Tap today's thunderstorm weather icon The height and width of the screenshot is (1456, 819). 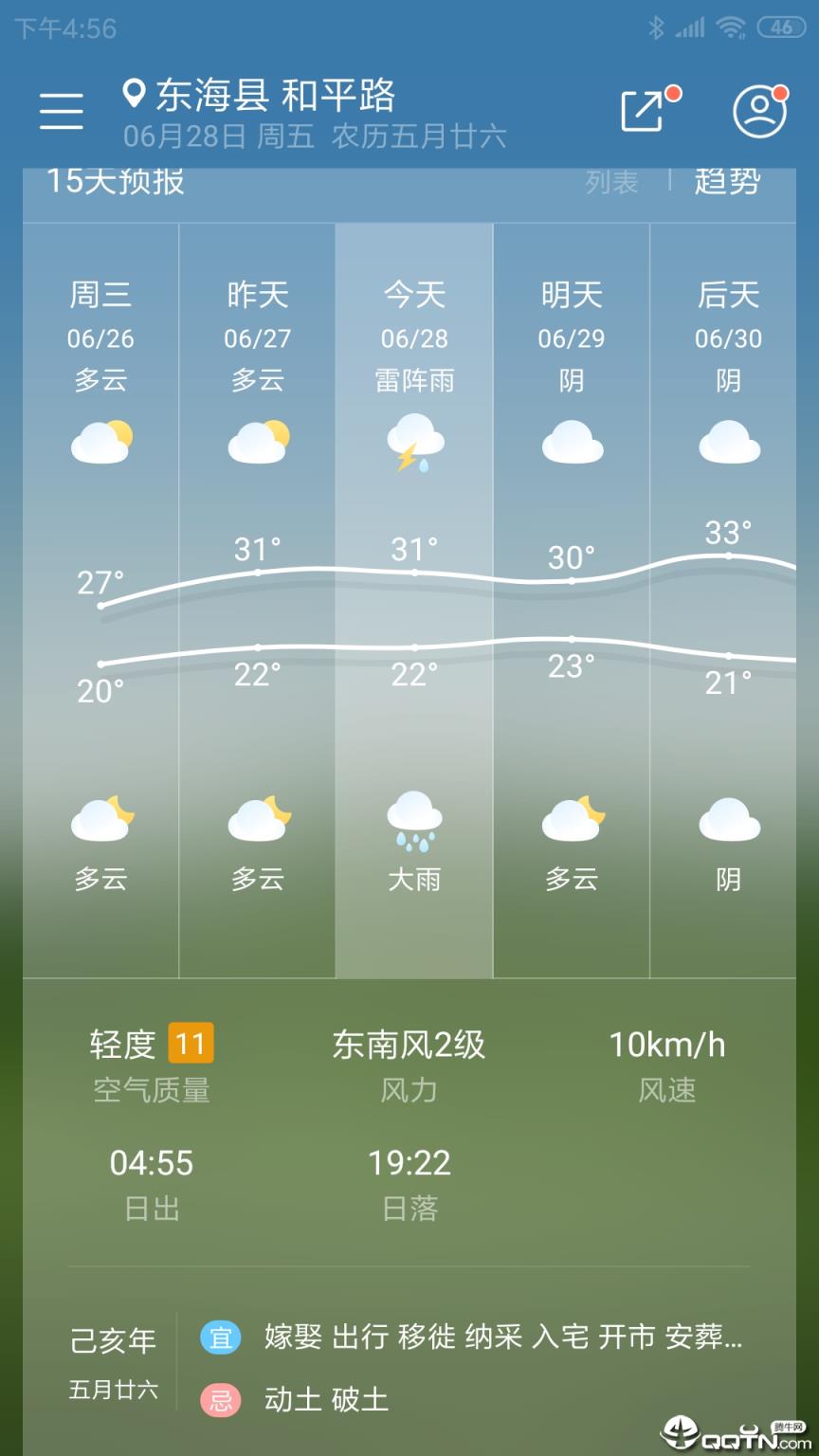[x=414, y=442]
